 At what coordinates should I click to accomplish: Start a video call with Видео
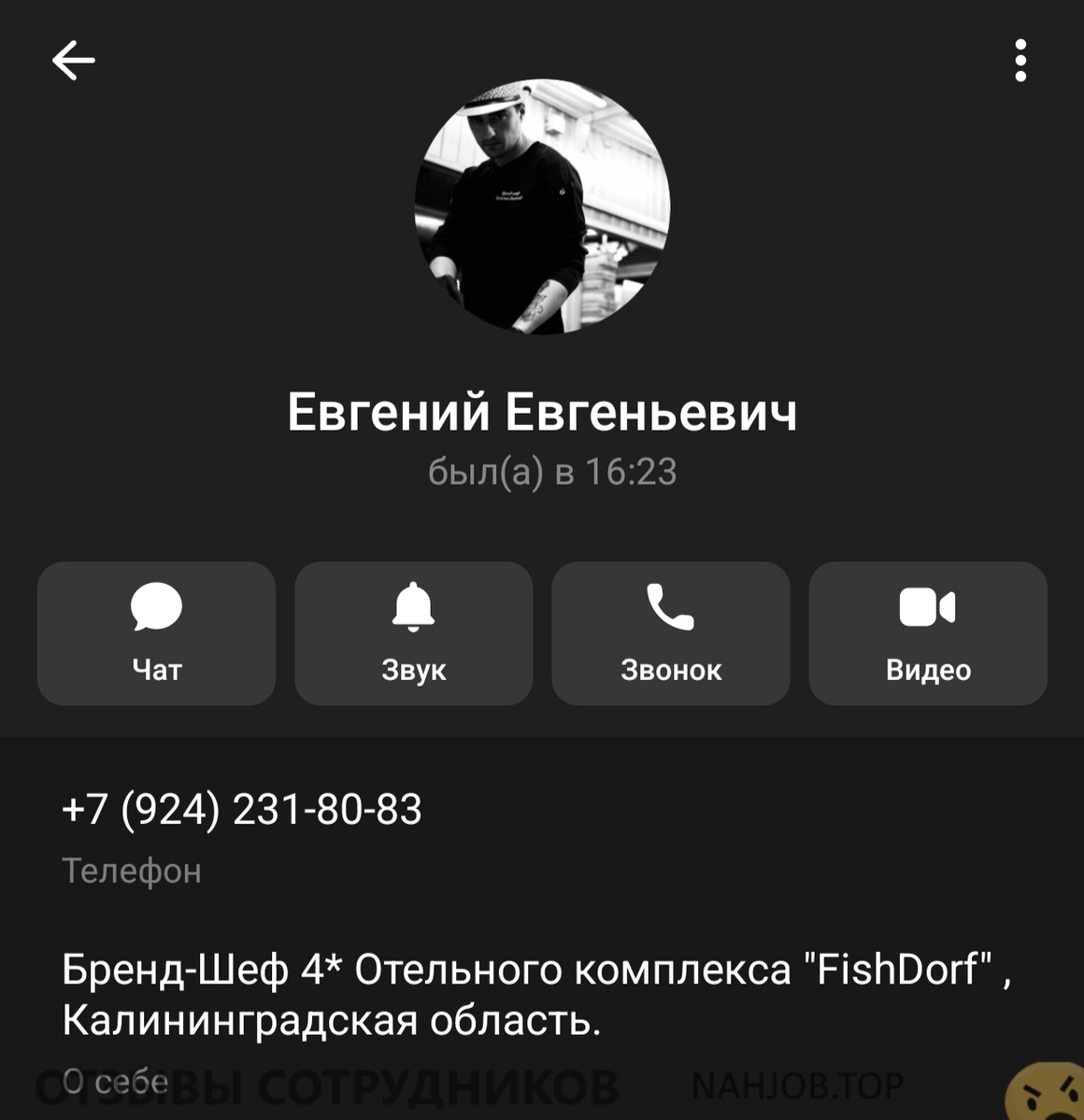pos(928,633)
